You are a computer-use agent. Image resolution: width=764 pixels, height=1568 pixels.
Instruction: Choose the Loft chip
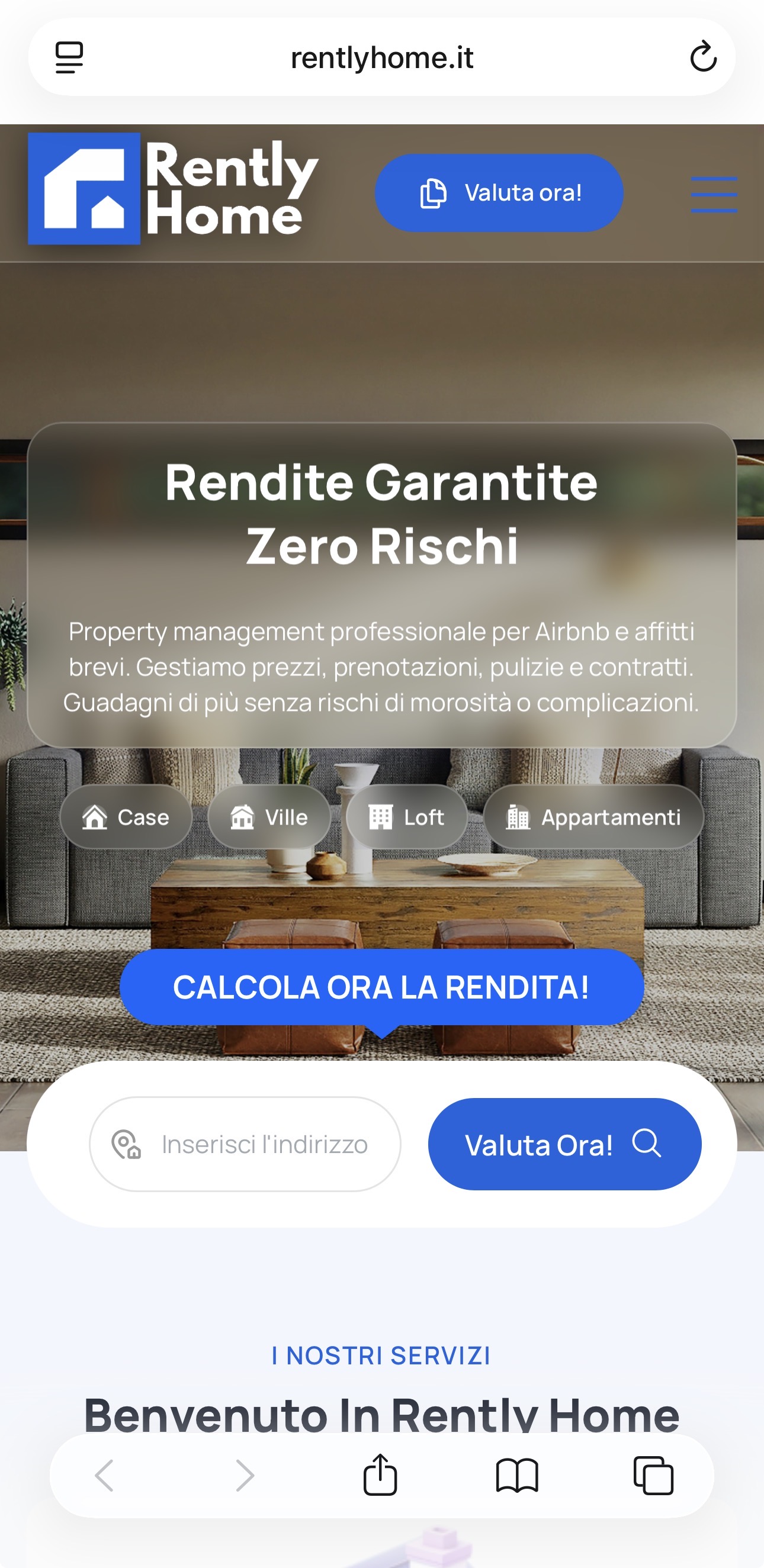pyautogui.click(x=406, y=817)
